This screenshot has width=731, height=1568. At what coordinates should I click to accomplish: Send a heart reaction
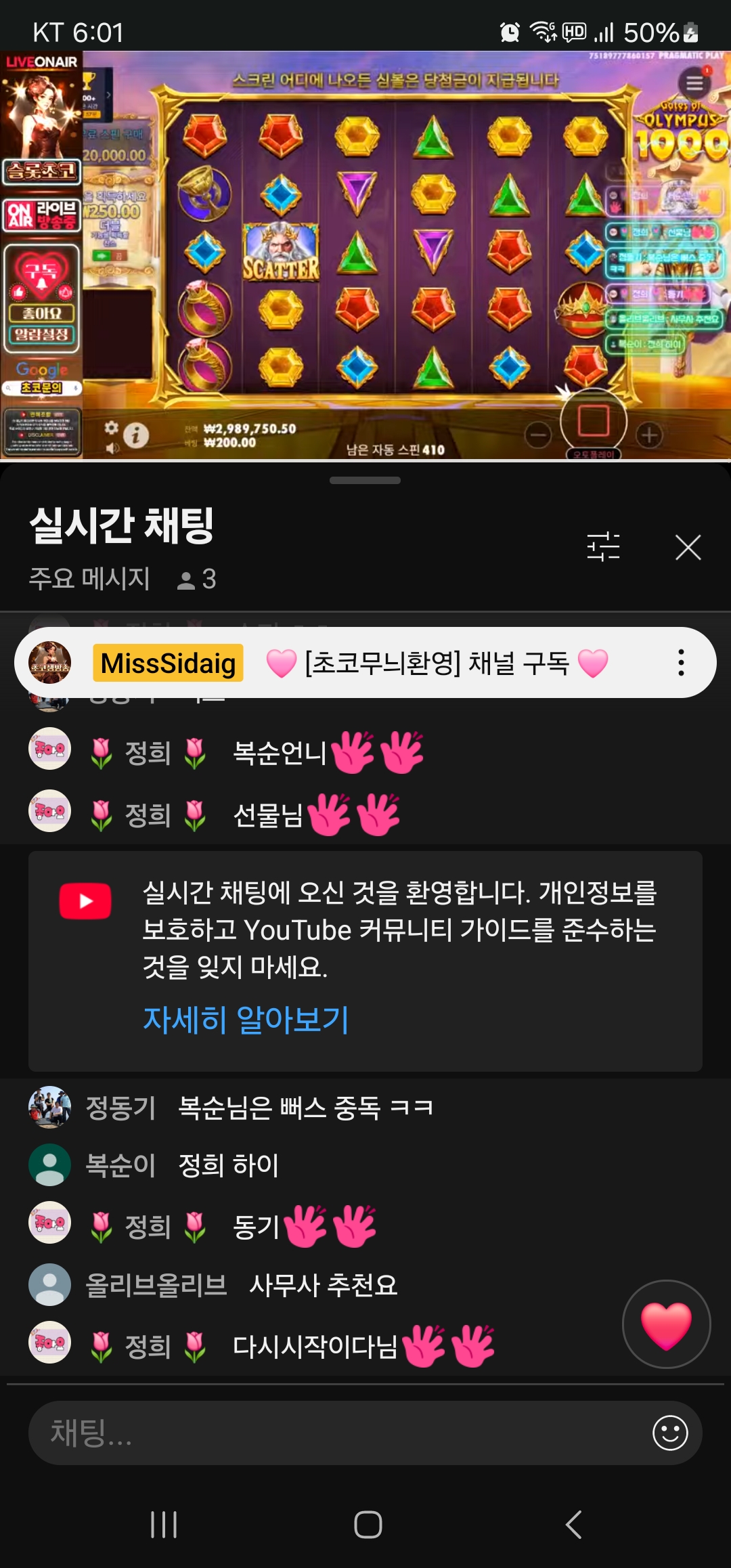coord(666,1324)
